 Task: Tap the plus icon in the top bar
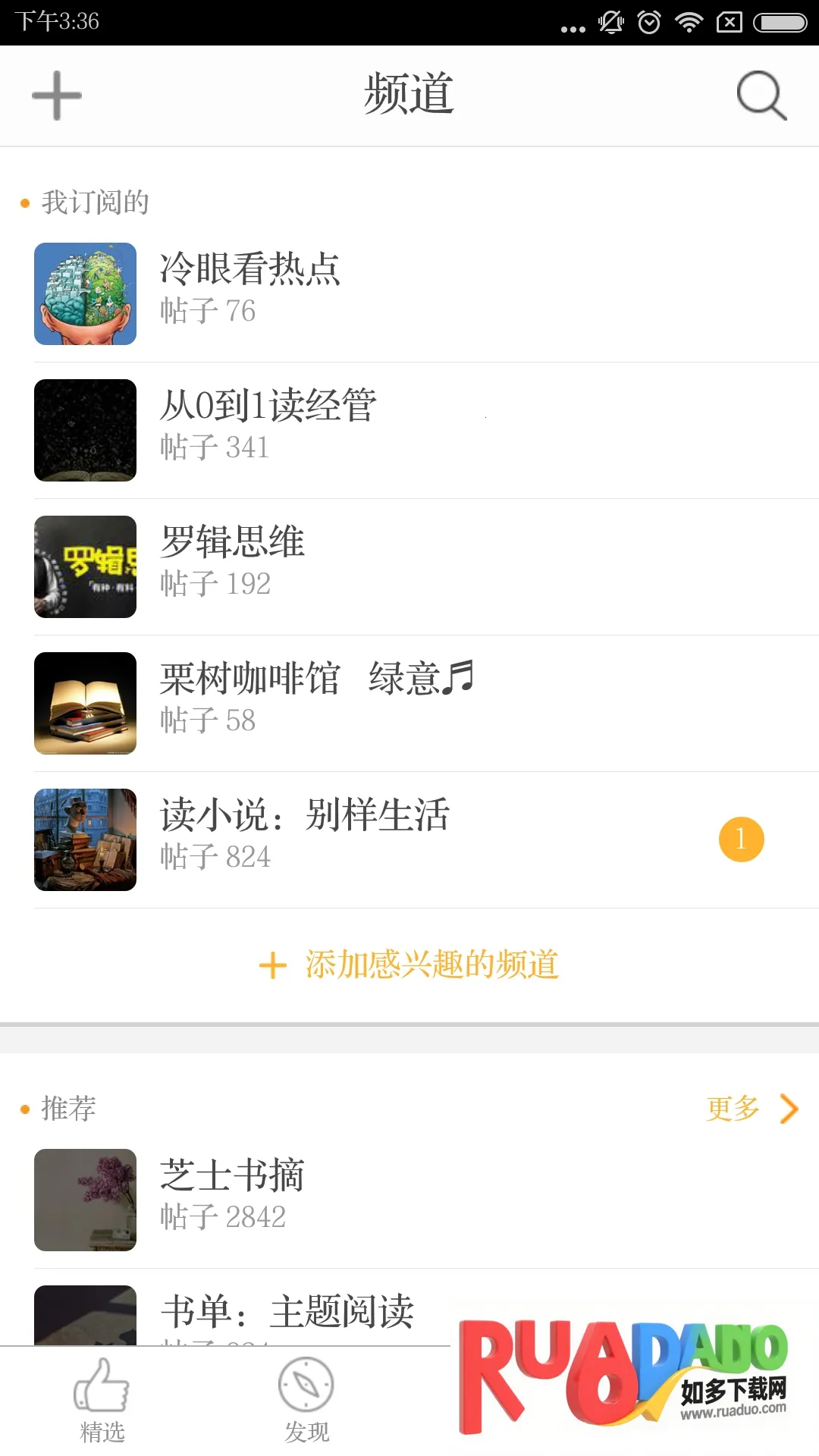coord(57,96)
